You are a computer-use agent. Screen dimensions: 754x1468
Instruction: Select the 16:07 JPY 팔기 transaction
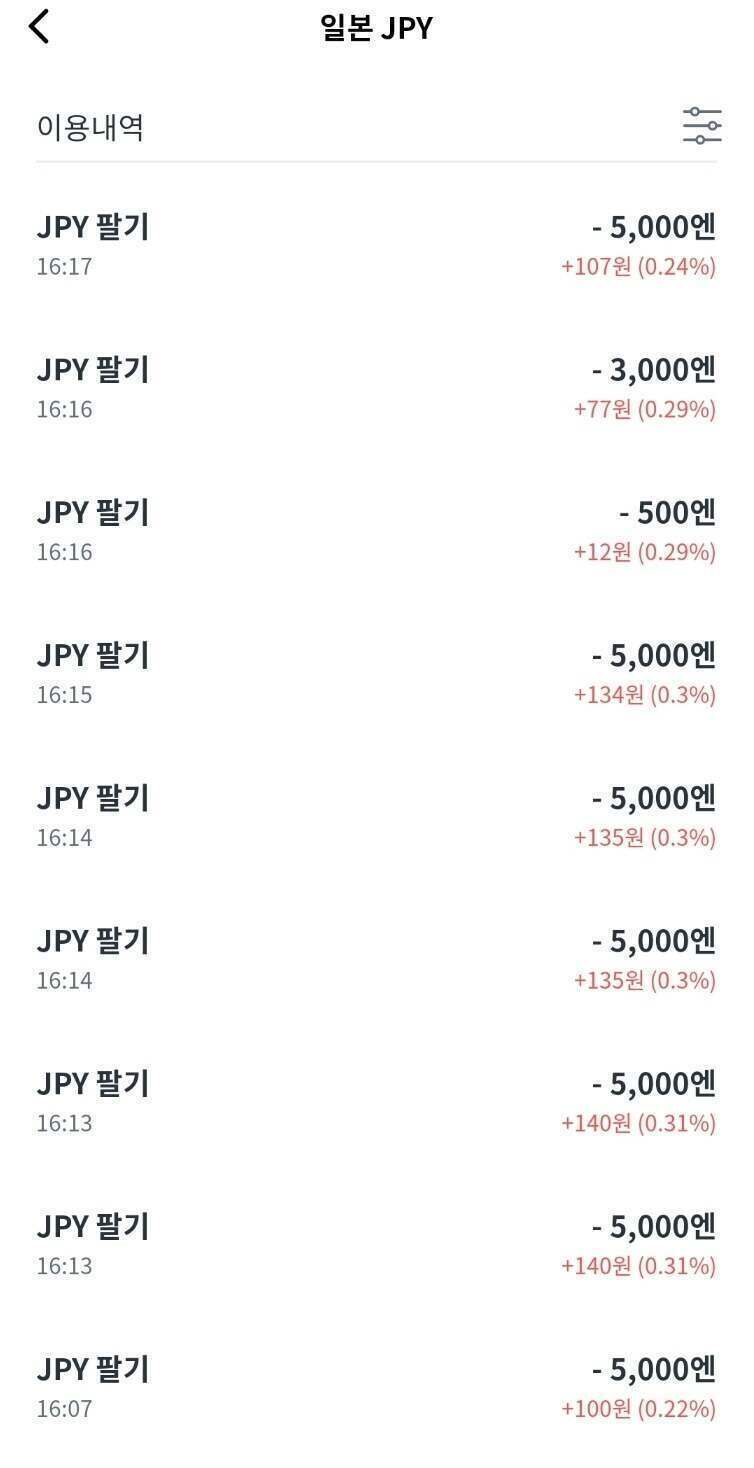[x=377, y=1387]
